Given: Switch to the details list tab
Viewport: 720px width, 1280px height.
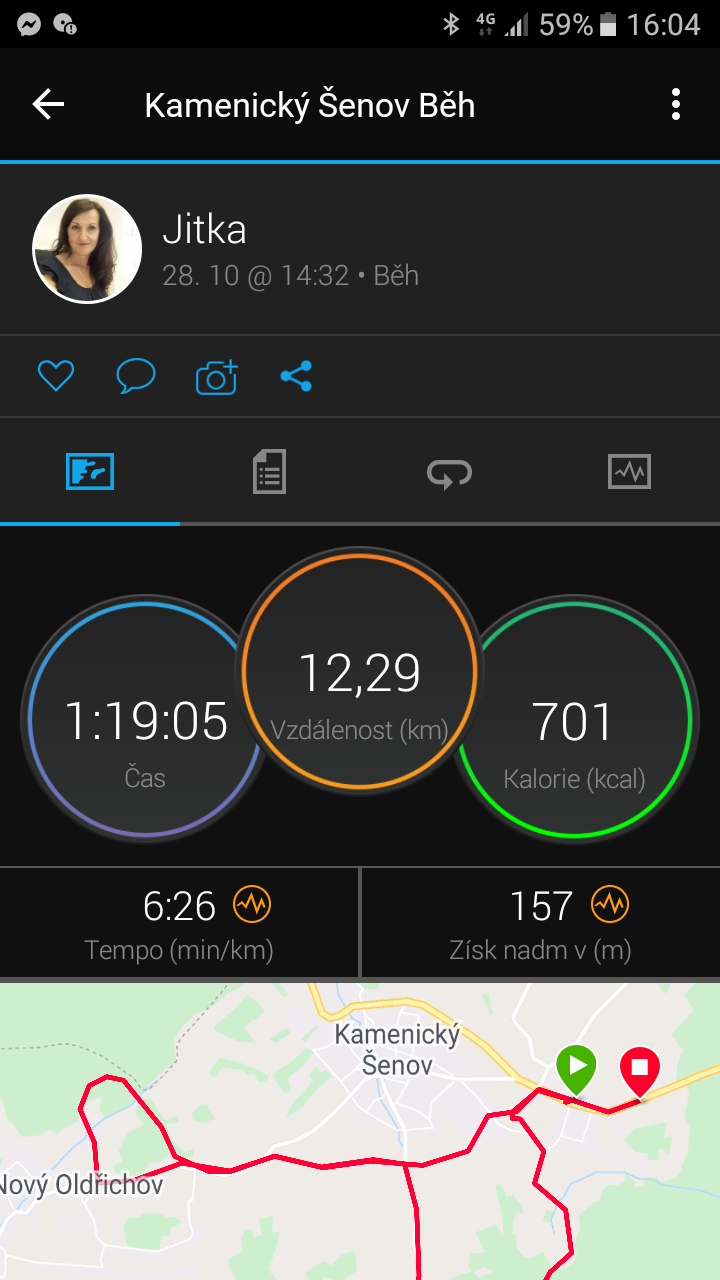Looking at the screenshot, I should tap(269, 471).
